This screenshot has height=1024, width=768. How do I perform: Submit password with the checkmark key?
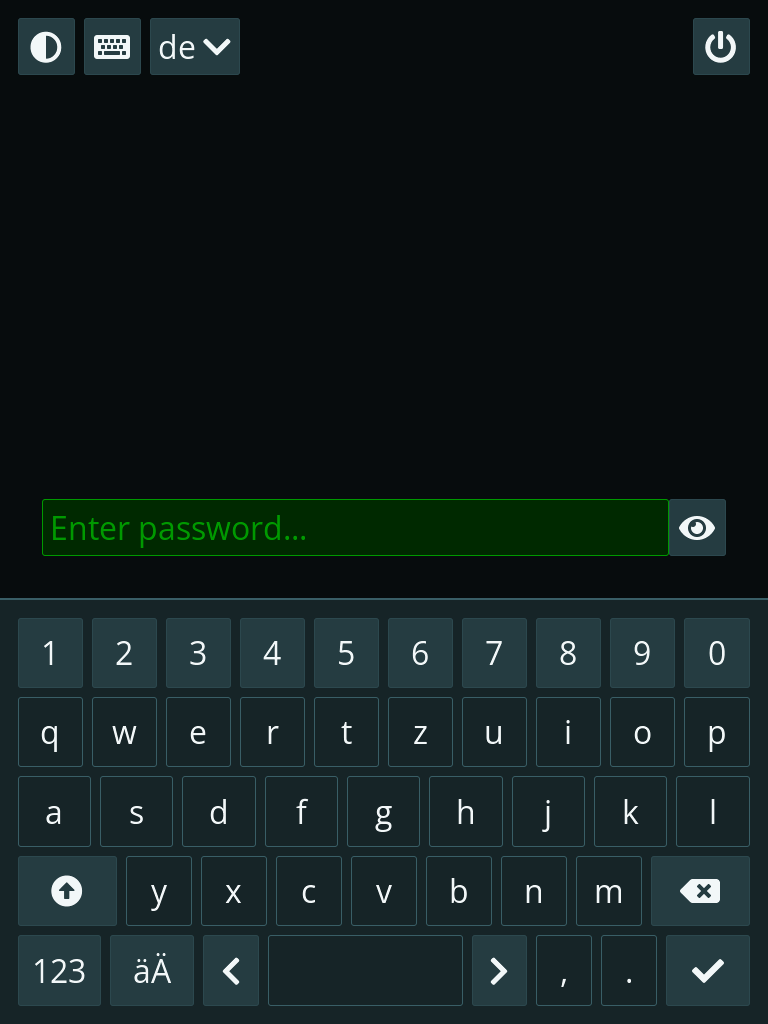pyautogui.click(x=708, y=971)
